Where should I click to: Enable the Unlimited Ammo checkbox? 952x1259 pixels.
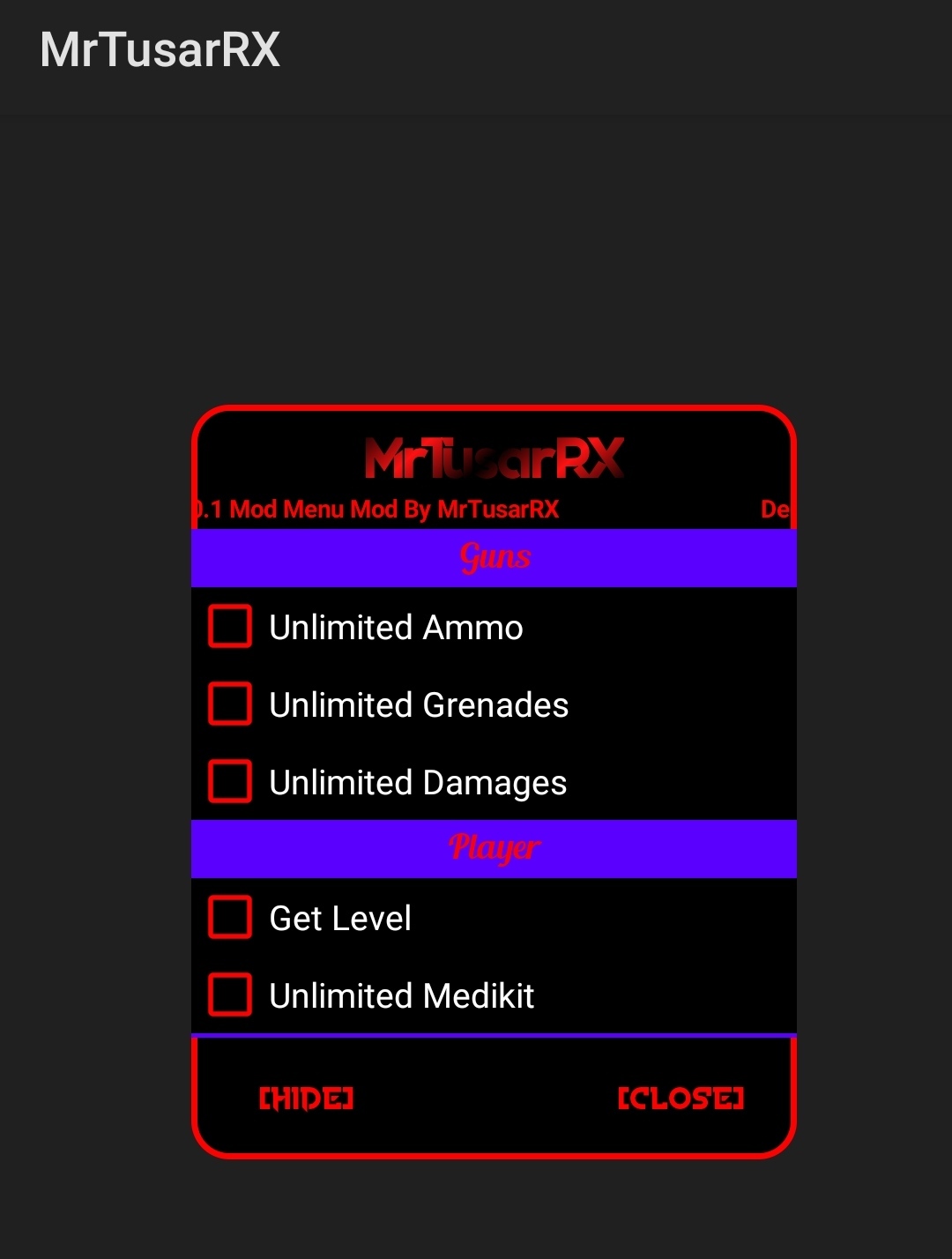230,627
